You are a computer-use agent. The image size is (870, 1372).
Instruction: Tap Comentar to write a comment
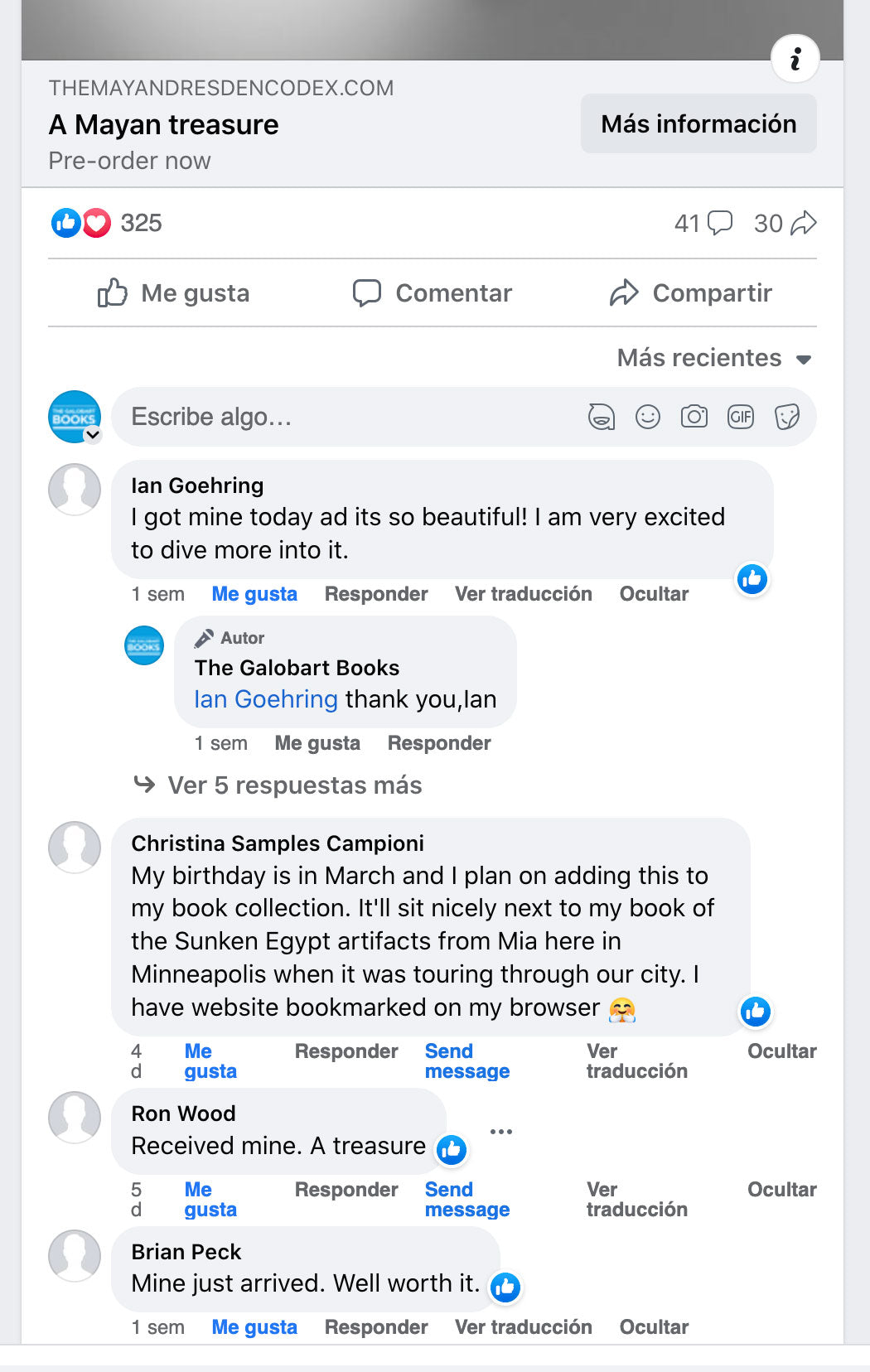pyautogui.click(x=433, y=293)
